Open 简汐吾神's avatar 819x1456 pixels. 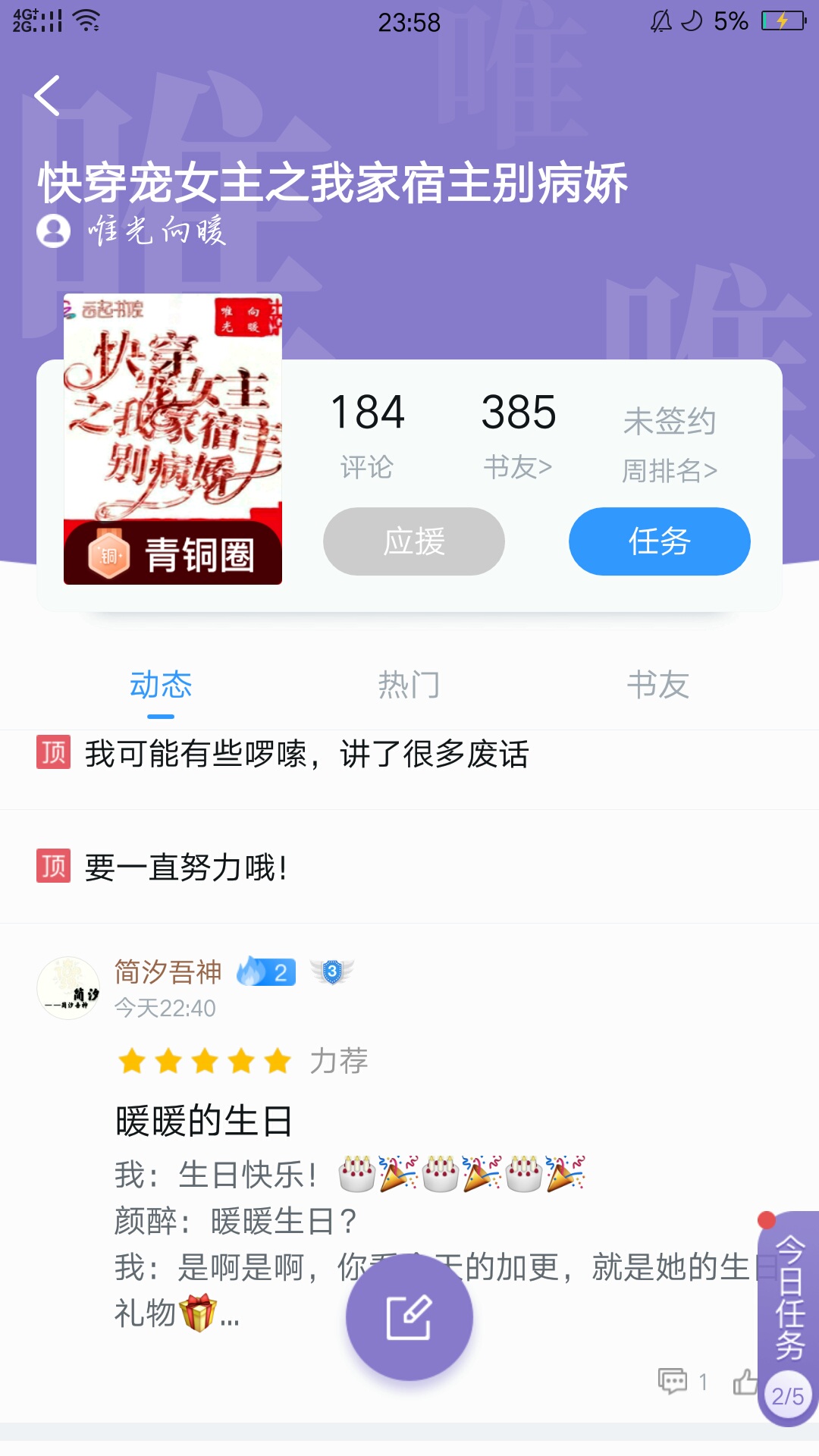[68, 988]
